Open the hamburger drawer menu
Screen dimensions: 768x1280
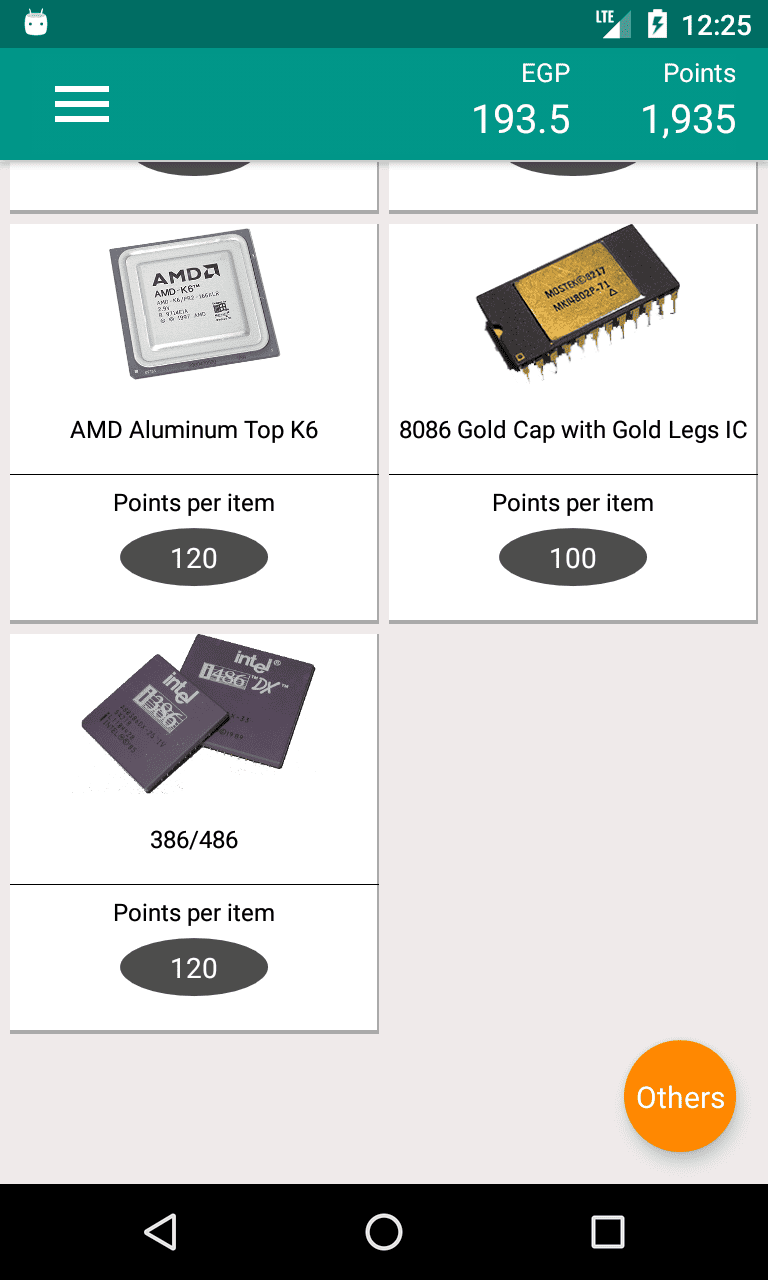[82, 104]
